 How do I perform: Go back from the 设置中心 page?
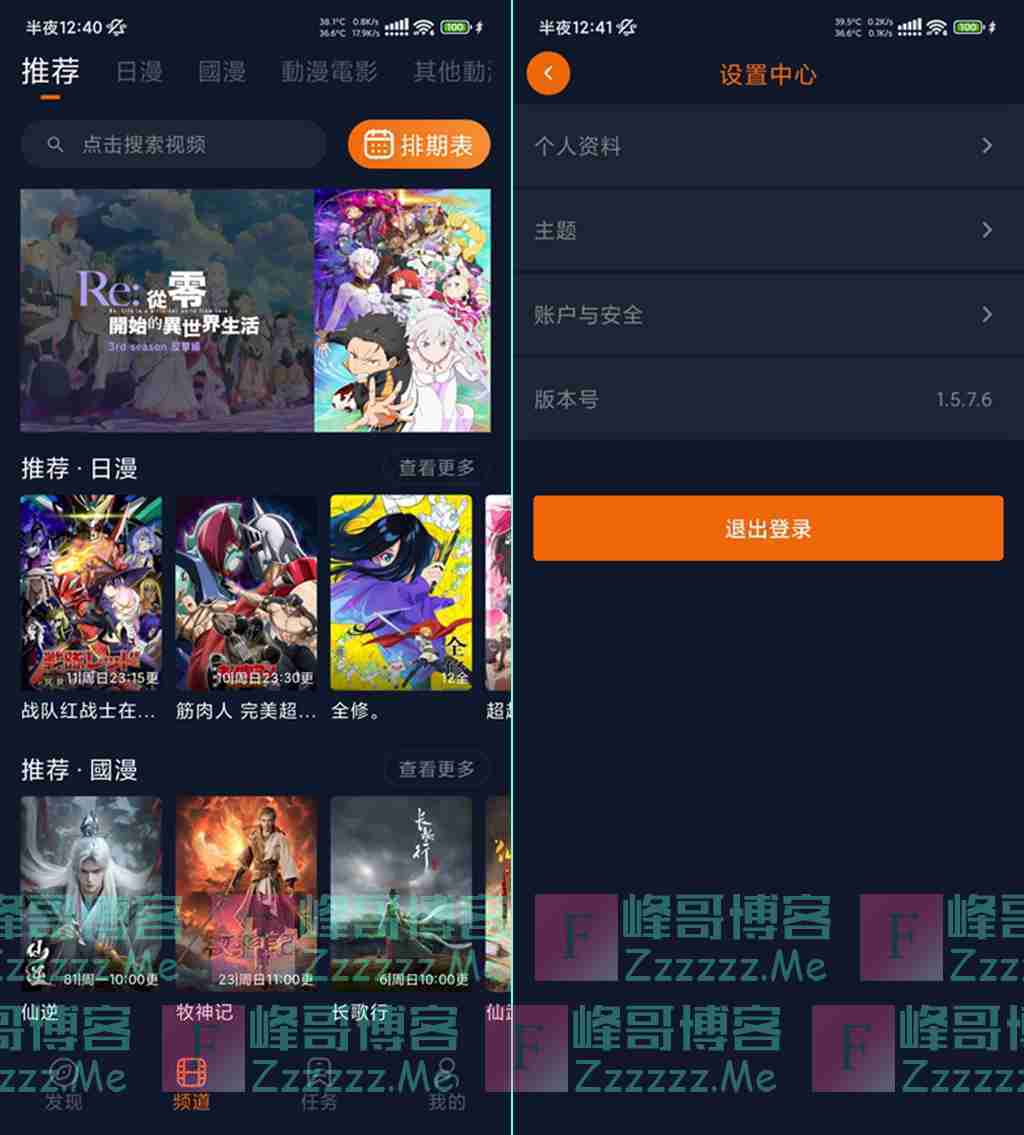point(548,74)
